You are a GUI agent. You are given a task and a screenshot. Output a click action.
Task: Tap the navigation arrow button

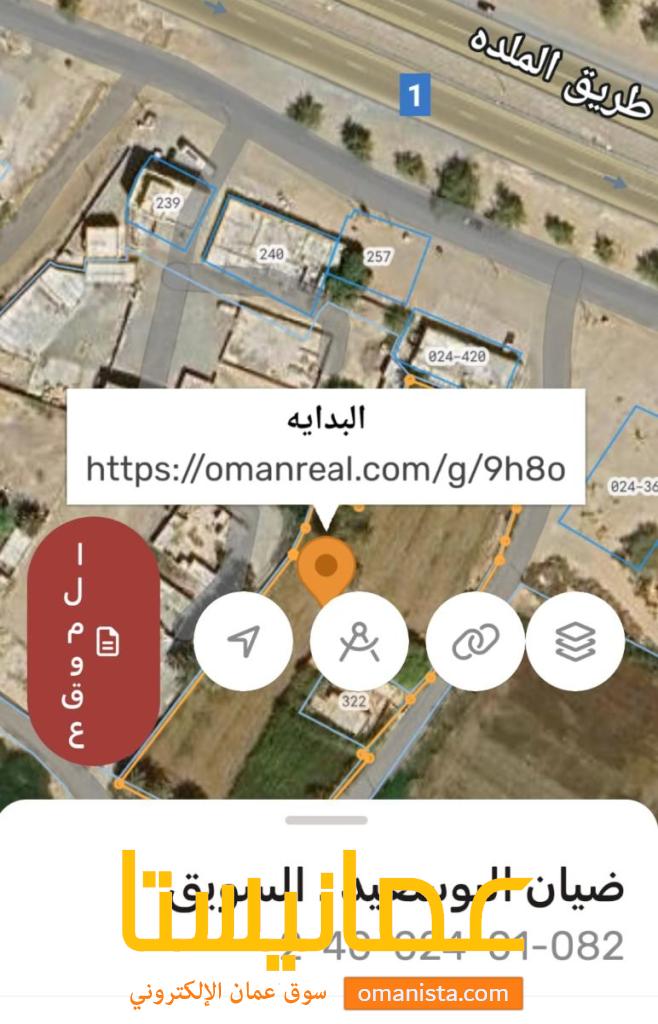[x=243, y=641]
